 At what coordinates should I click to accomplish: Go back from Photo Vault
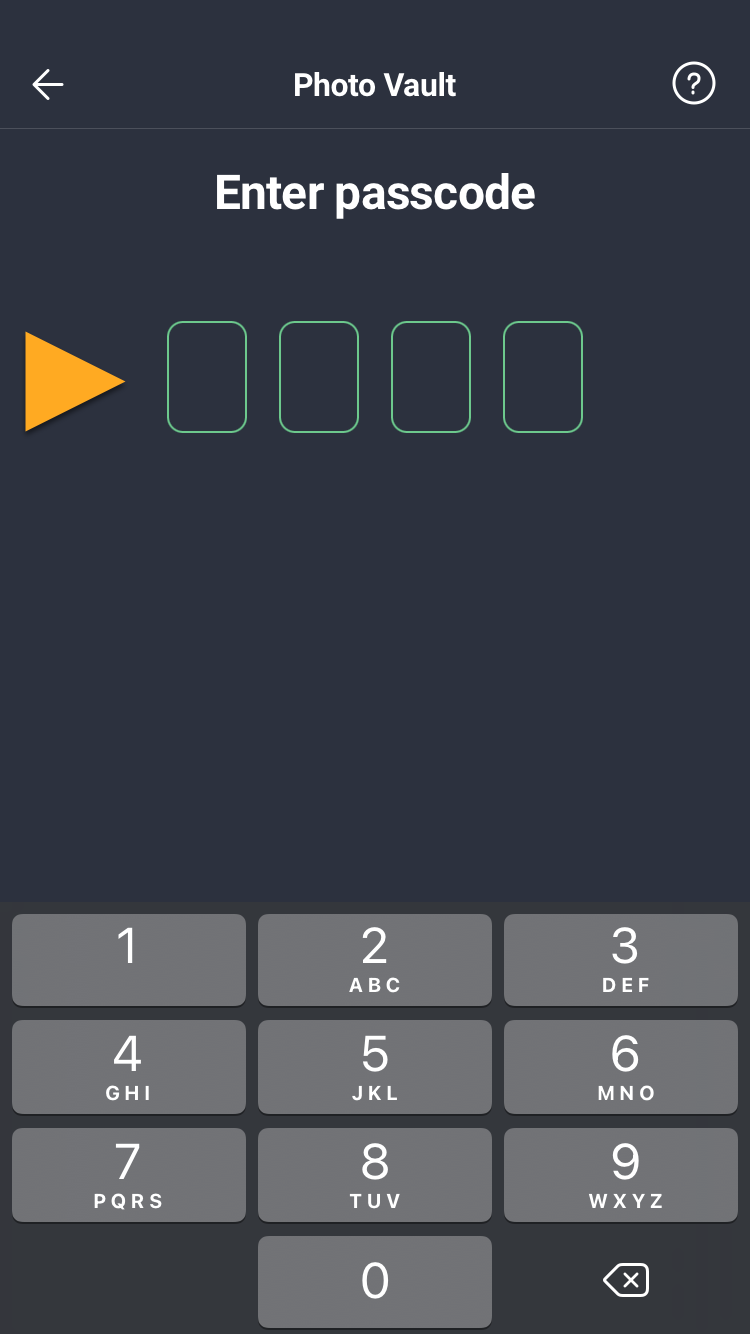coord(48,85)
